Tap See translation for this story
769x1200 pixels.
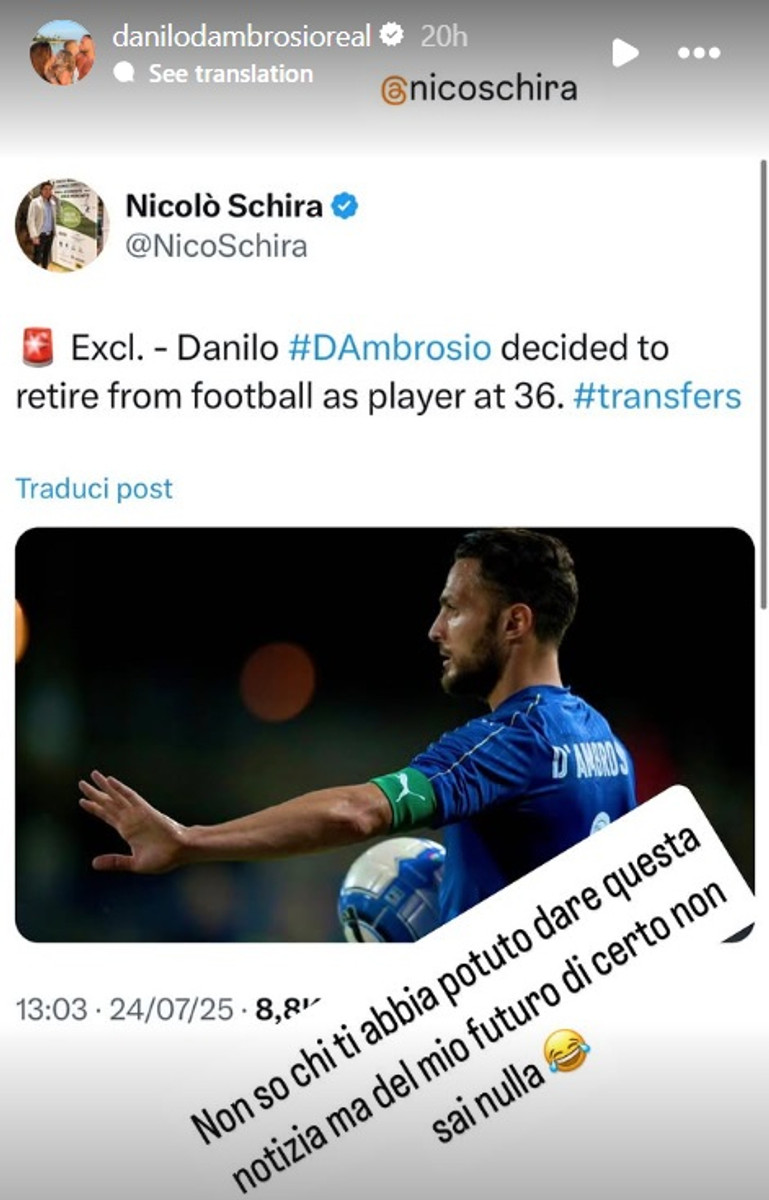tap(230, 73)
